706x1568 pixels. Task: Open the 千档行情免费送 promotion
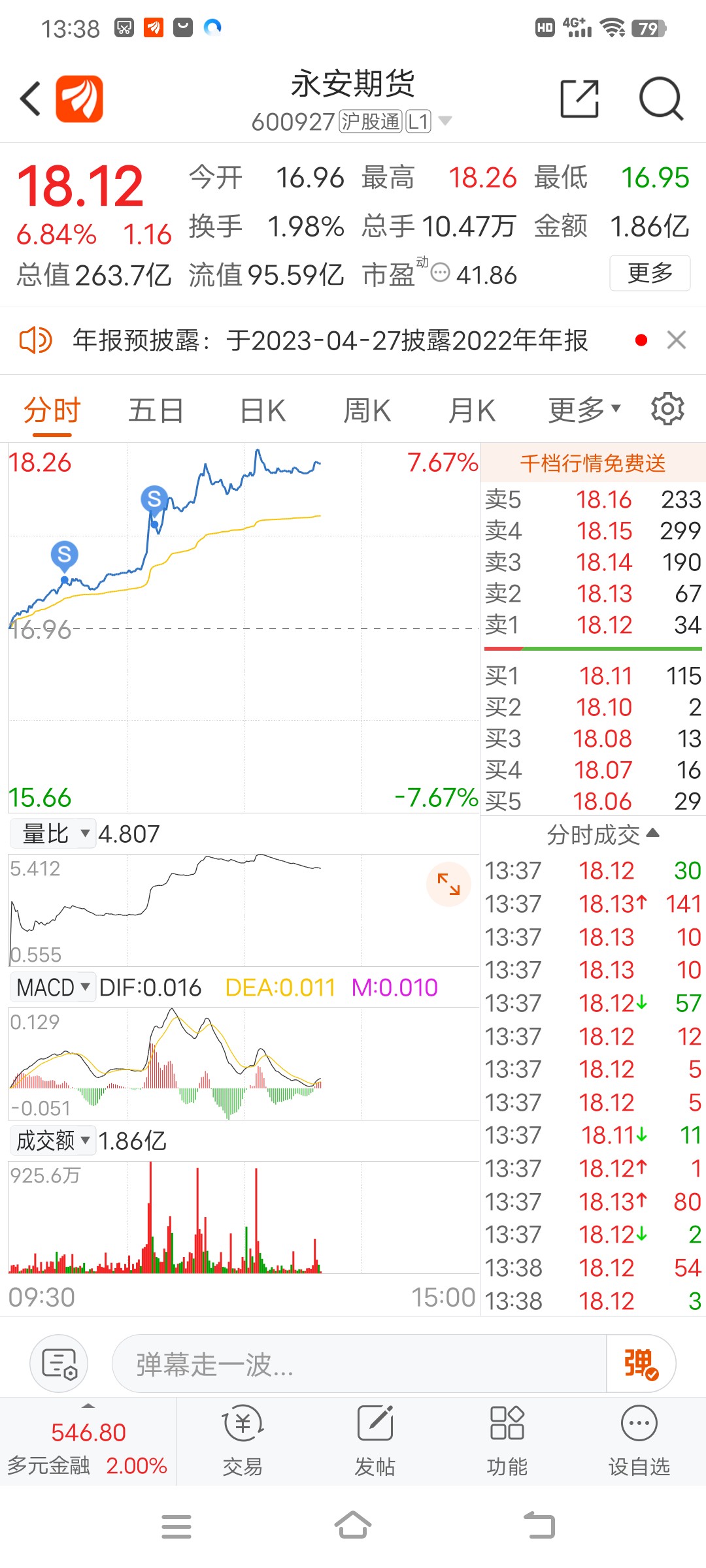(593, 463)
